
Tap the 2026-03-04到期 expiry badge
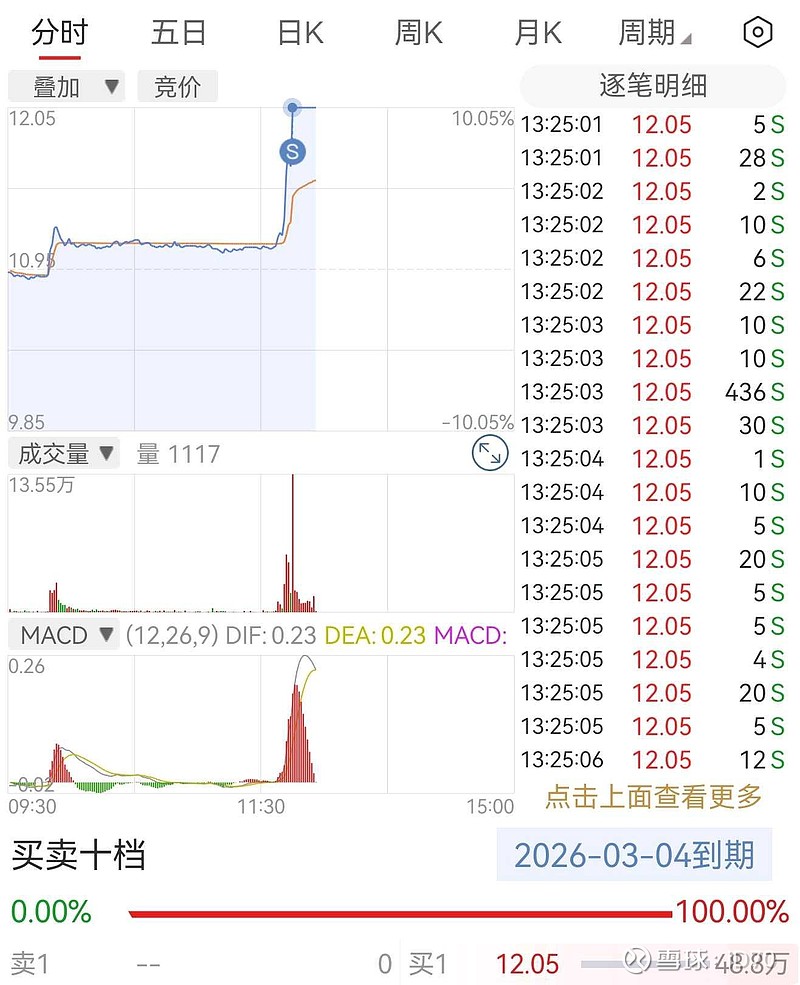634,855
